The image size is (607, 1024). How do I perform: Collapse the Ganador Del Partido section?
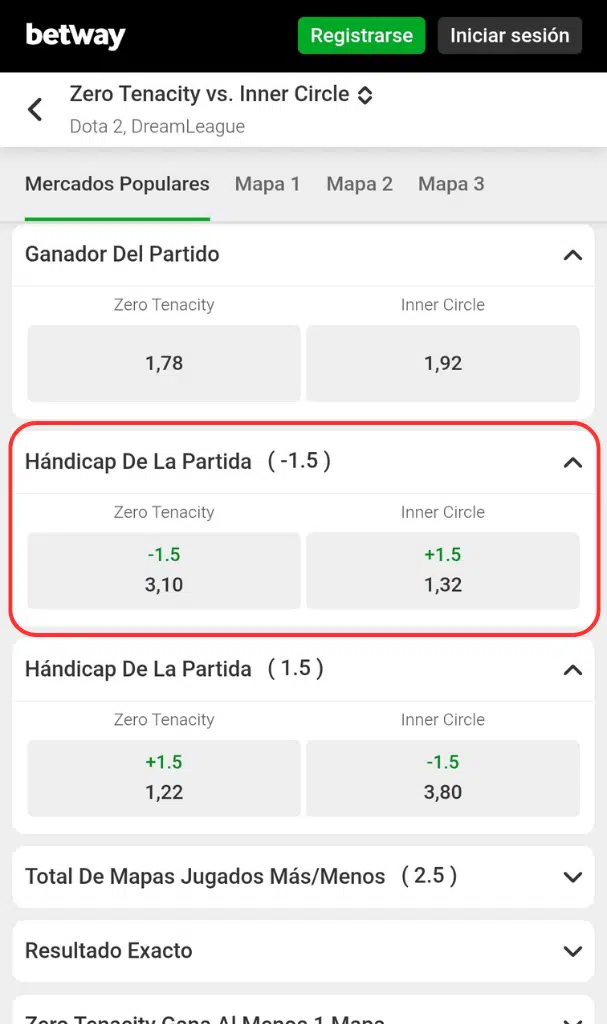572,255
